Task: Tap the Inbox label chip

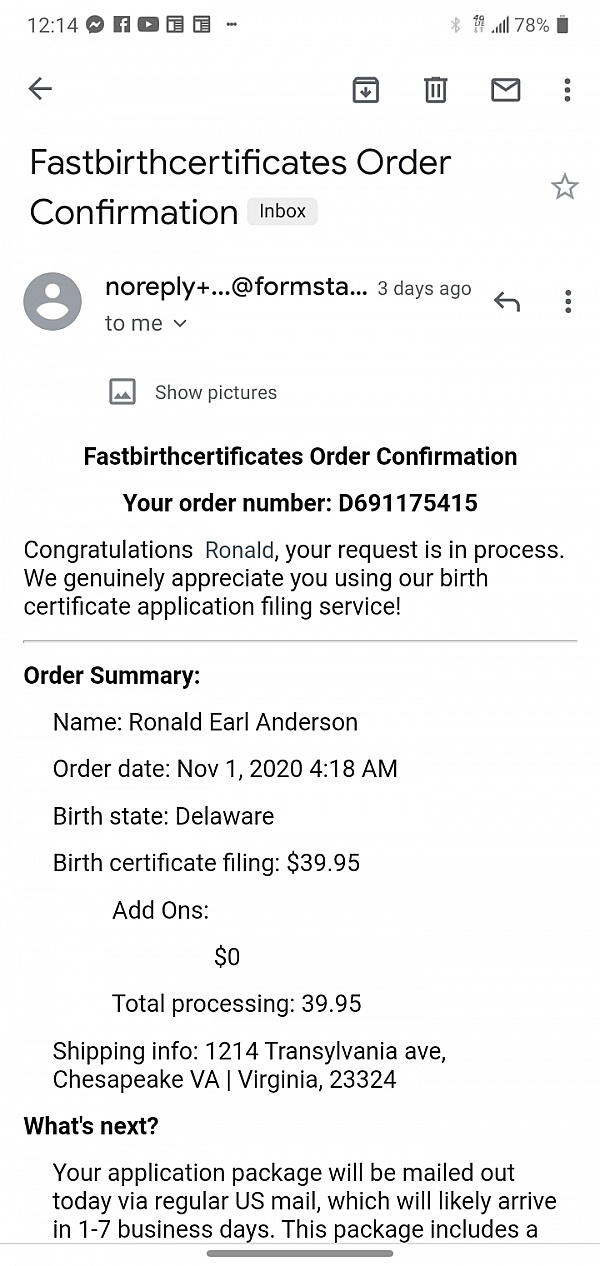Action: point(283,211)
